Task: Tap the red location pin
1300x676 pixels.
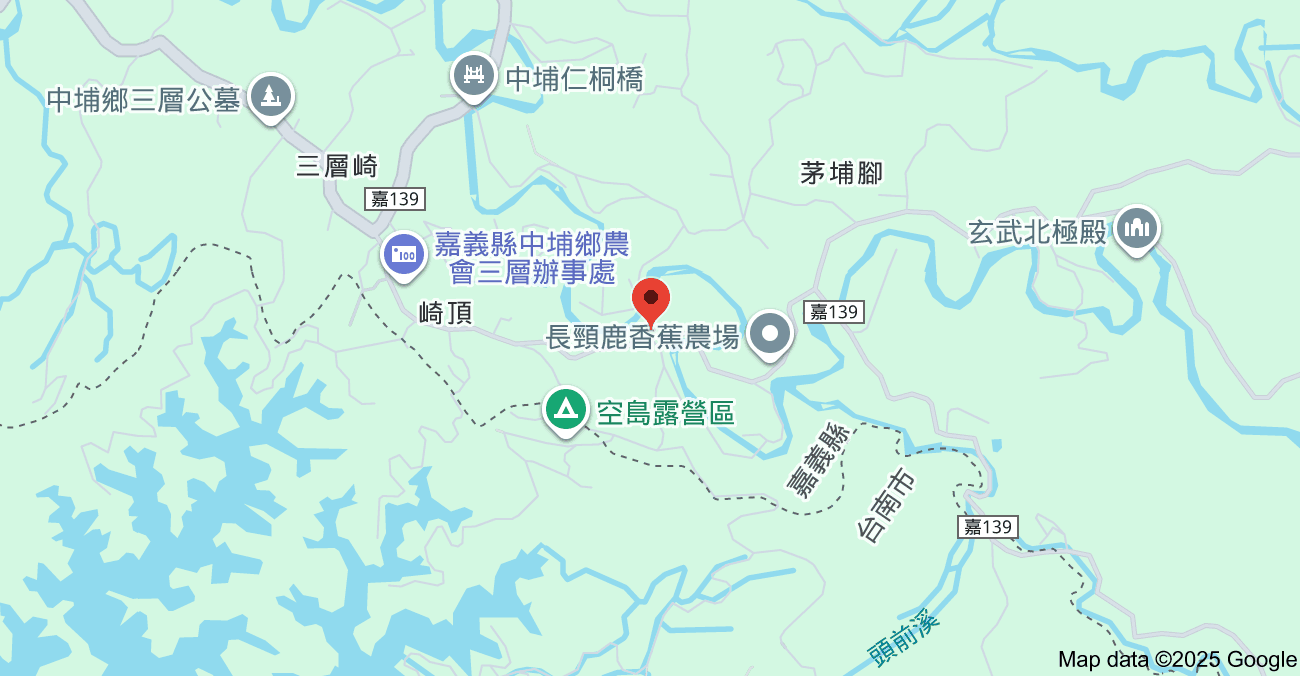Action: point(651,299)
